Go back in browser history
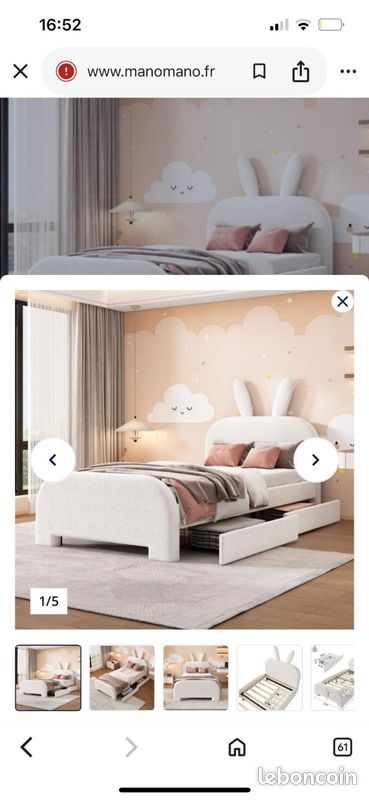Screen dimensions: 369x800 (x=27, y=747)
